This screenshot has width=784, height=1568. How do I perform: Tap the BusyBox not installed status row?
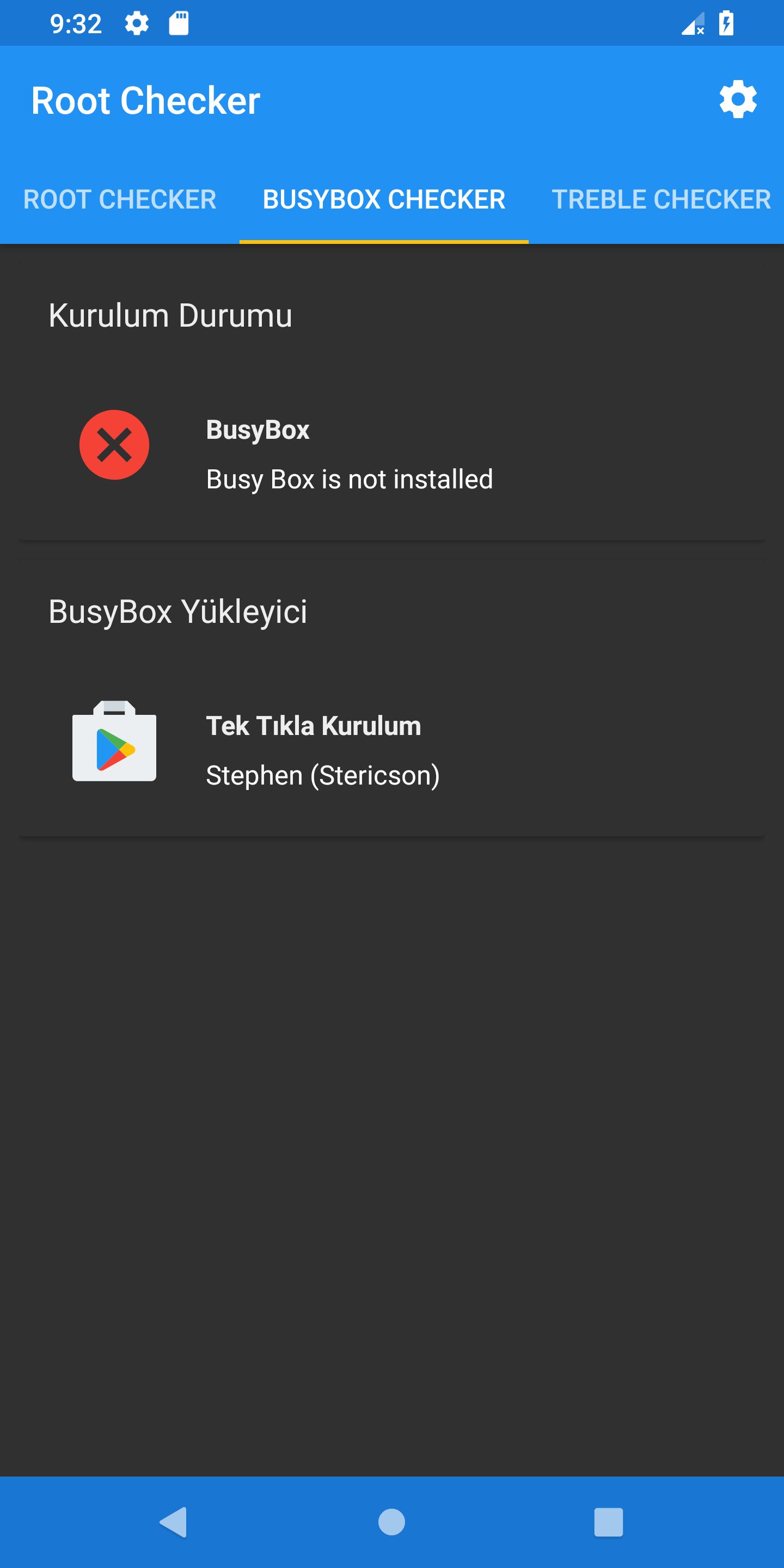[x=392, y=454]
